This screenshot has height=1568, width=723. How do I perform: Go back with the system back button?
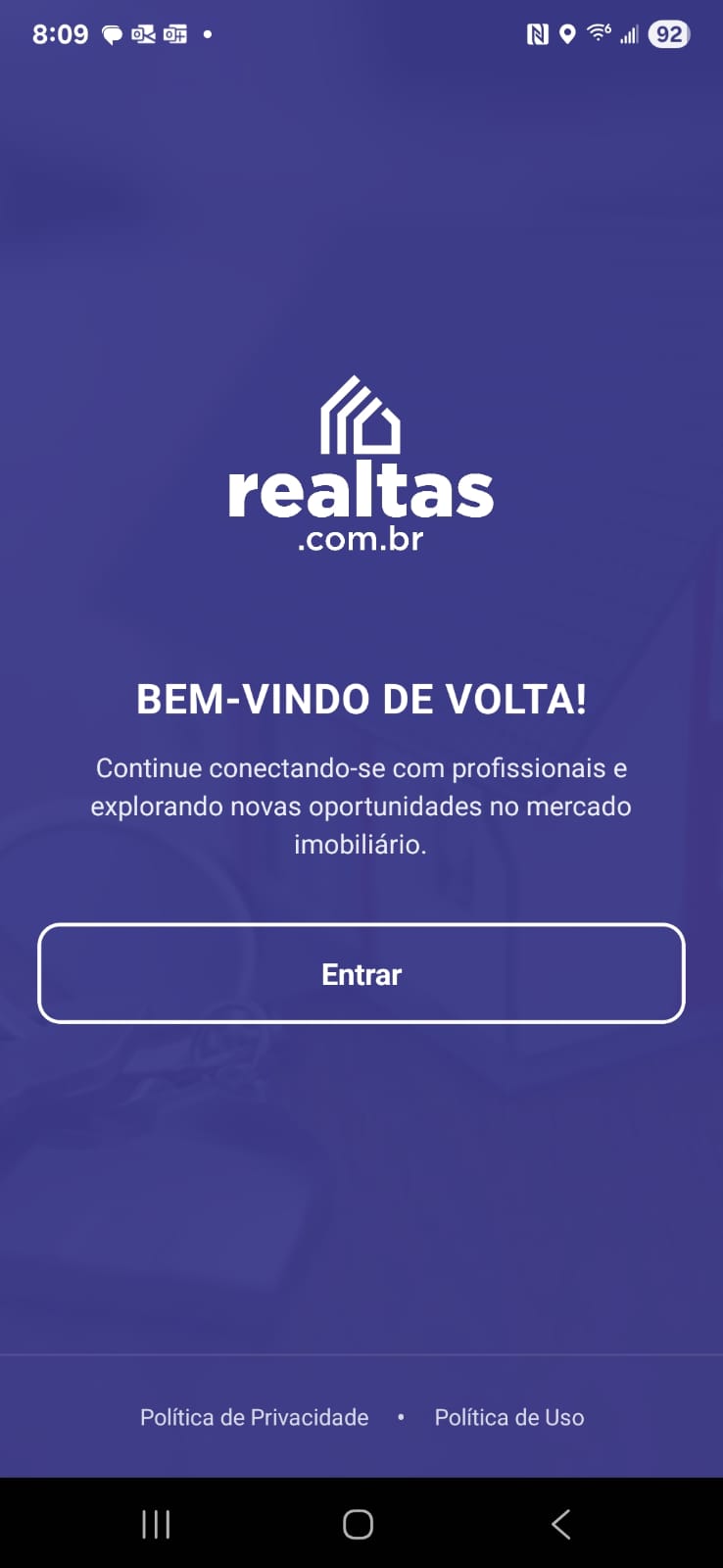click(x=560, y=1524)
